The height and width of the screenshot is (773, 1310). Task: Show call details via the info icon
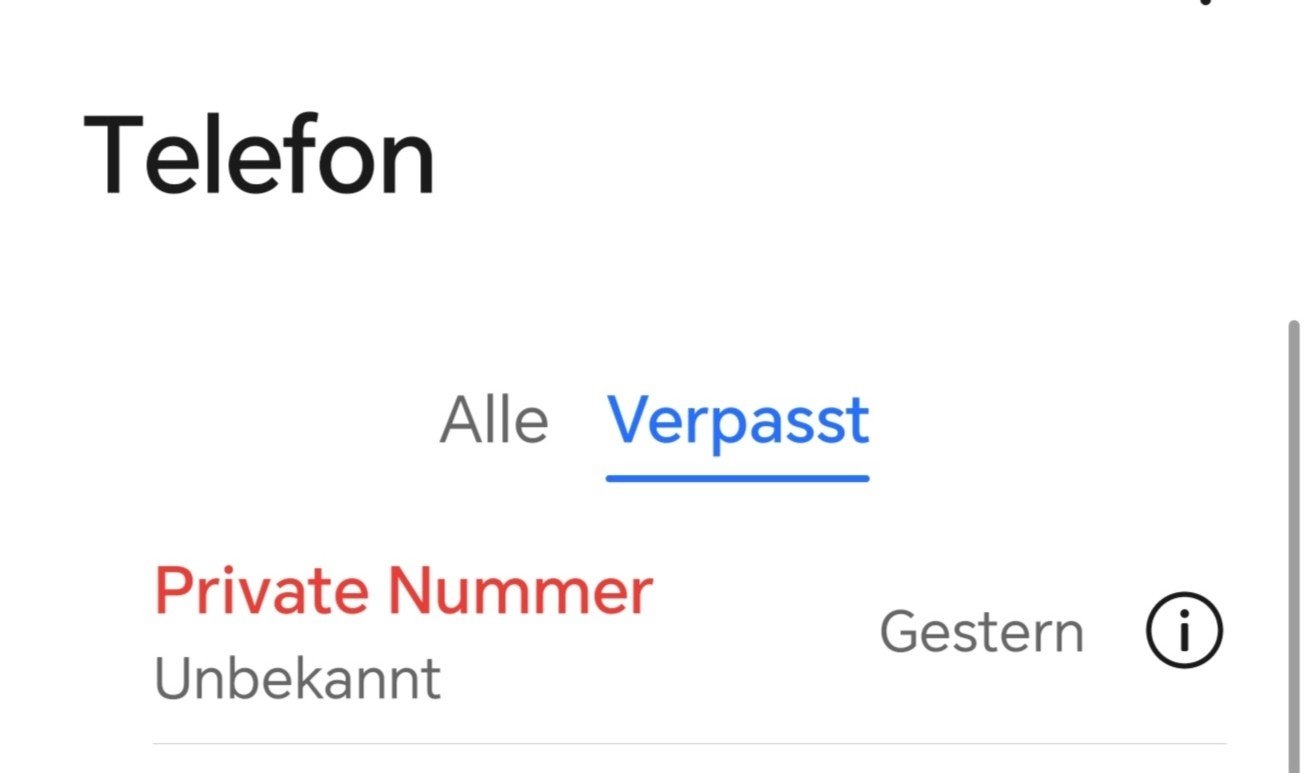point(1184,630)
